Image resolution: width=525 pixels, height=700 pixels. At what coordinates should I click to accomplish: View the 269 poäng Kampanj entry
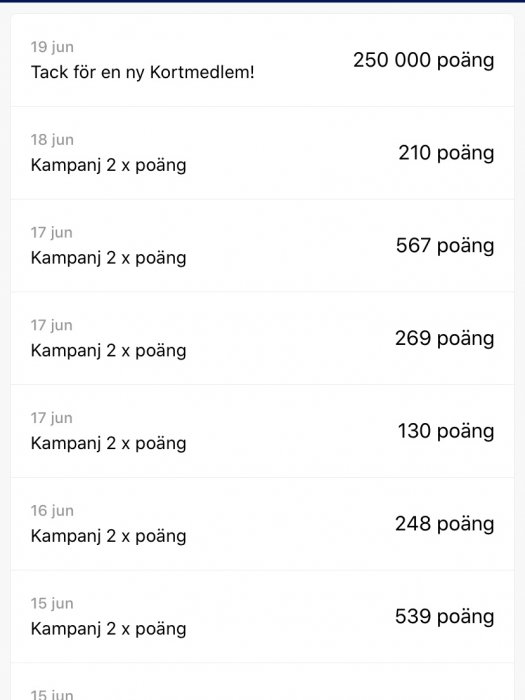point(262,339)
